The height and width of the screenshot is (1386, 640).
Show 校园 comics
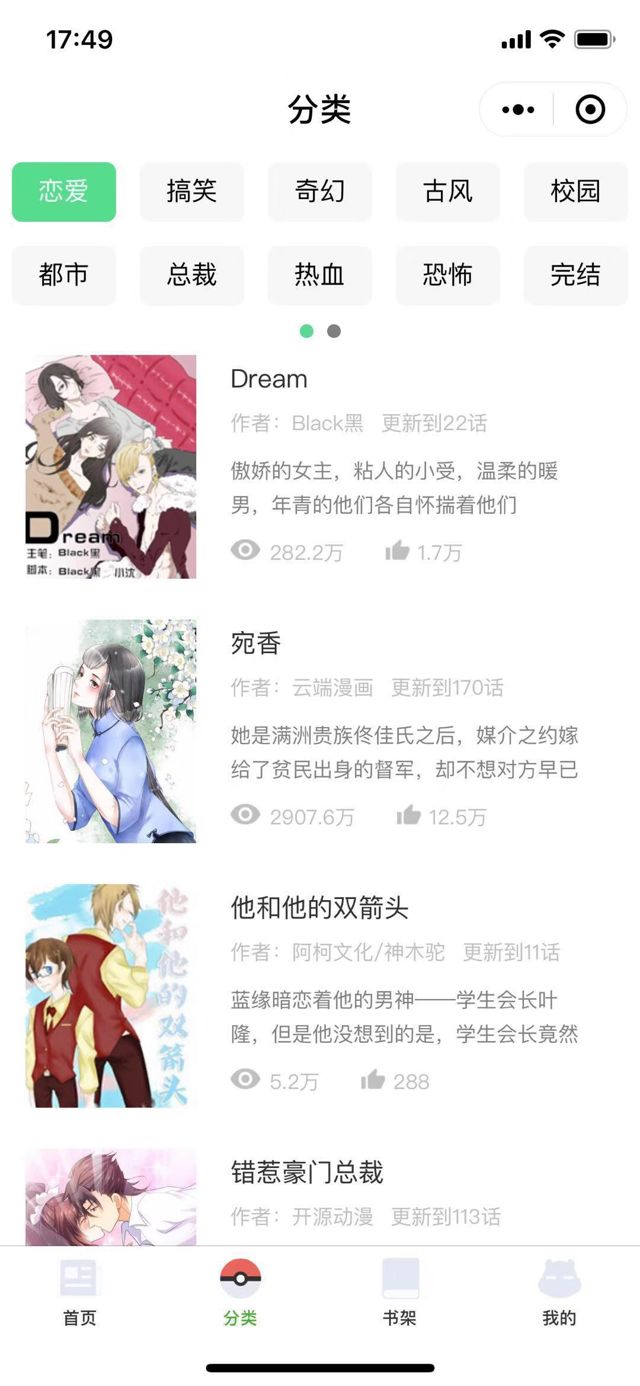pos(575,191)
